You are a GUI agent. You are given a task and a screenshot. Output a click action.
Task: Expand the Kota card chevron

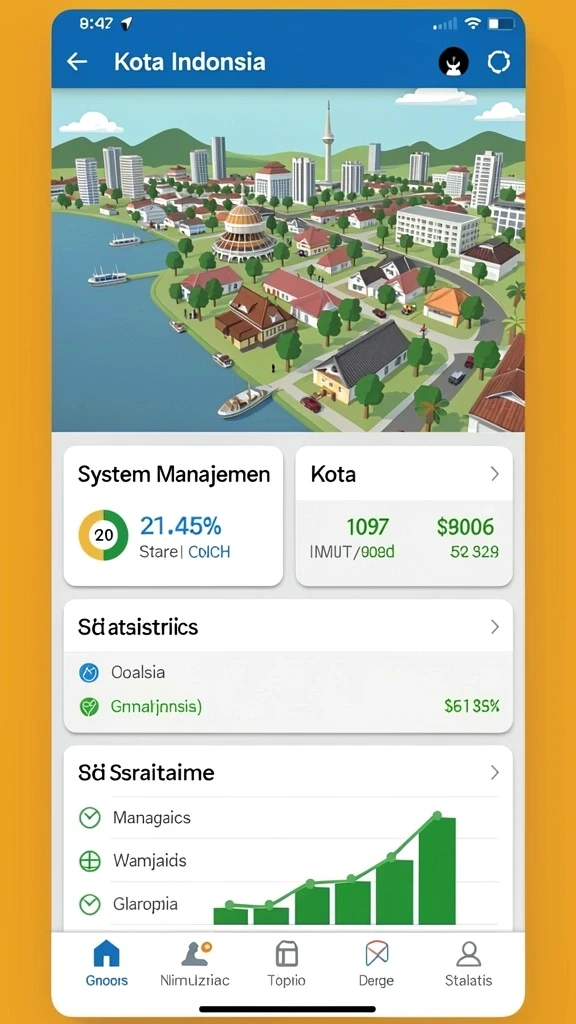pyautogui.click(x=495, y=474)
